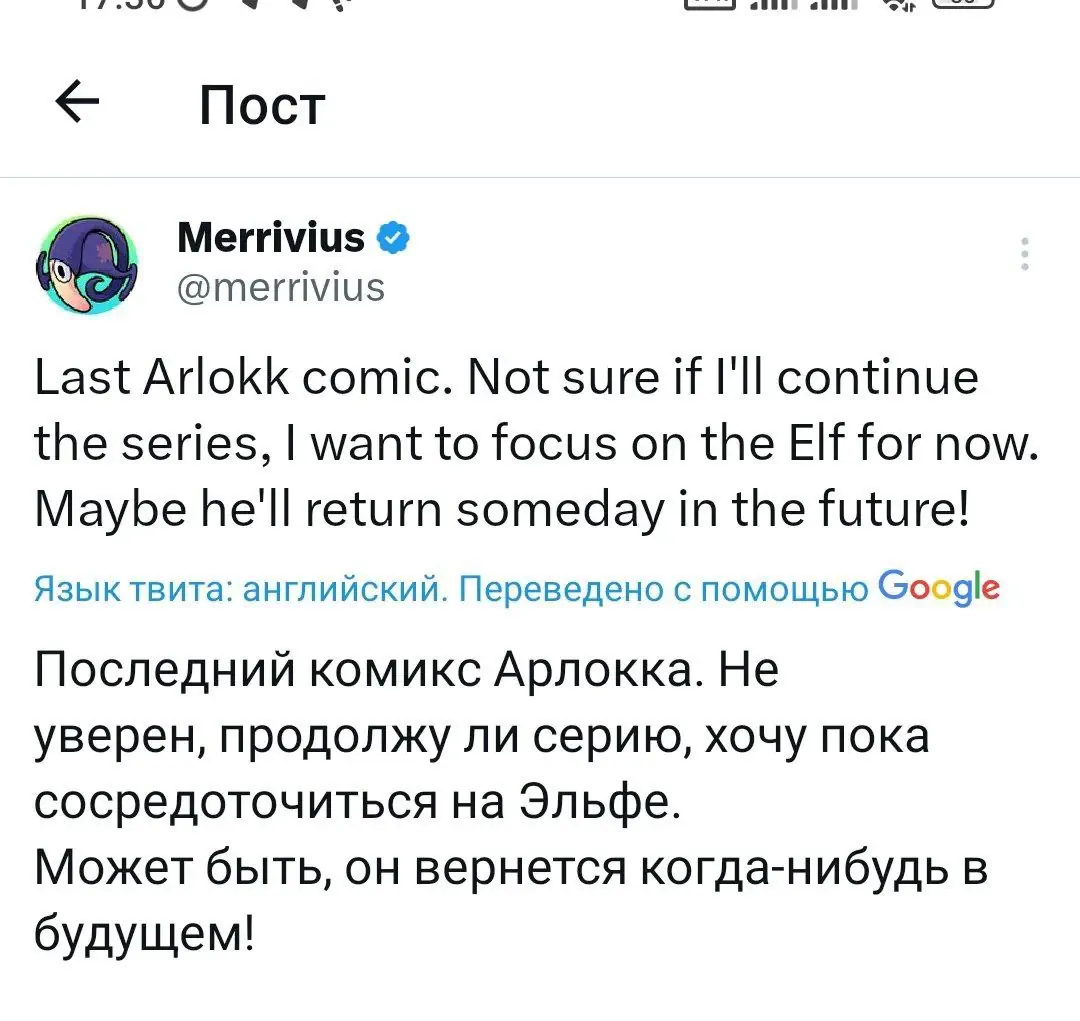The image size is (1080, 1021).
Task: Go back using the arrow icon
Action: (78, 103)
